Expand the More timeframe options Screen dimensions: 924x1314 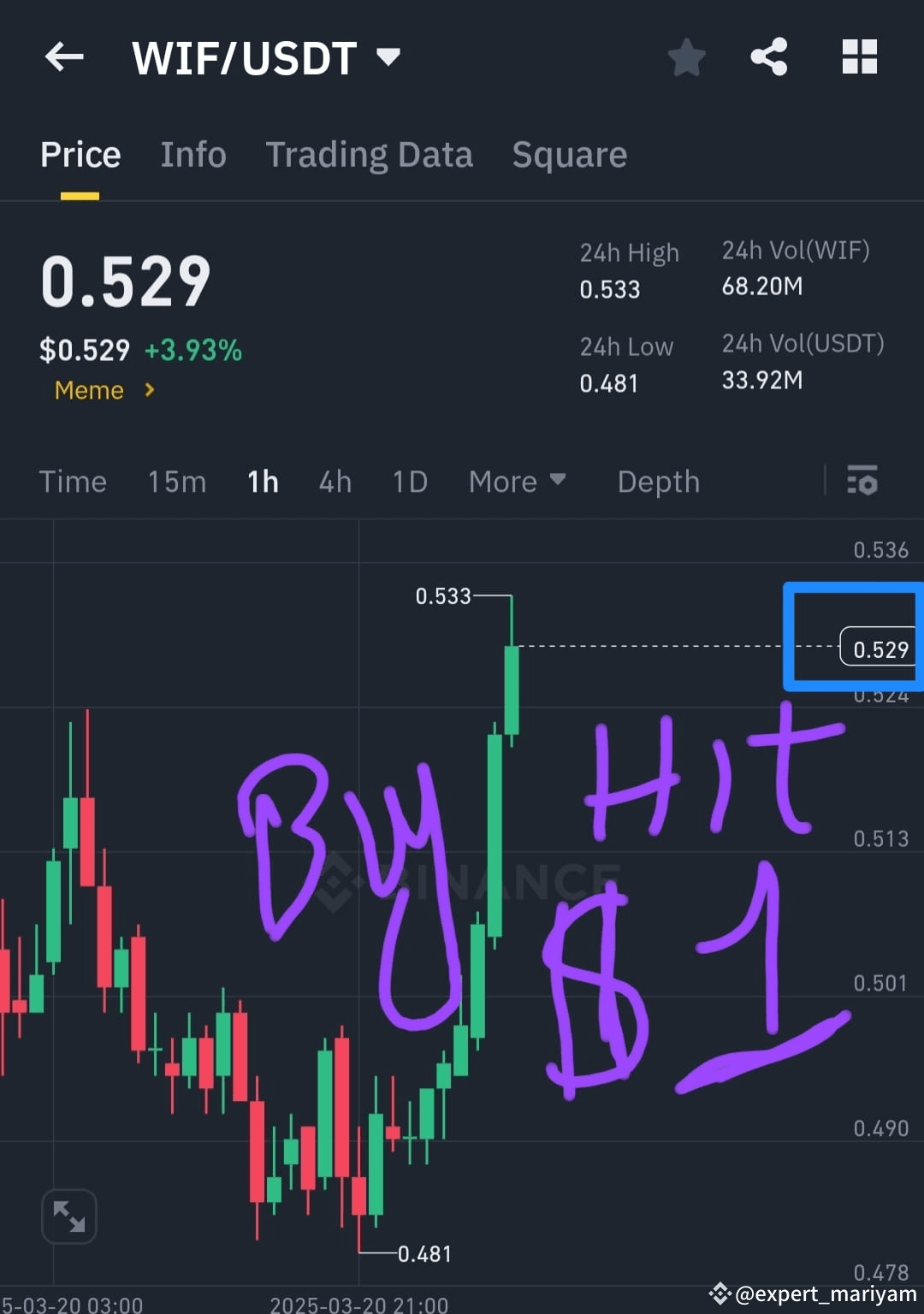point(517,481)
